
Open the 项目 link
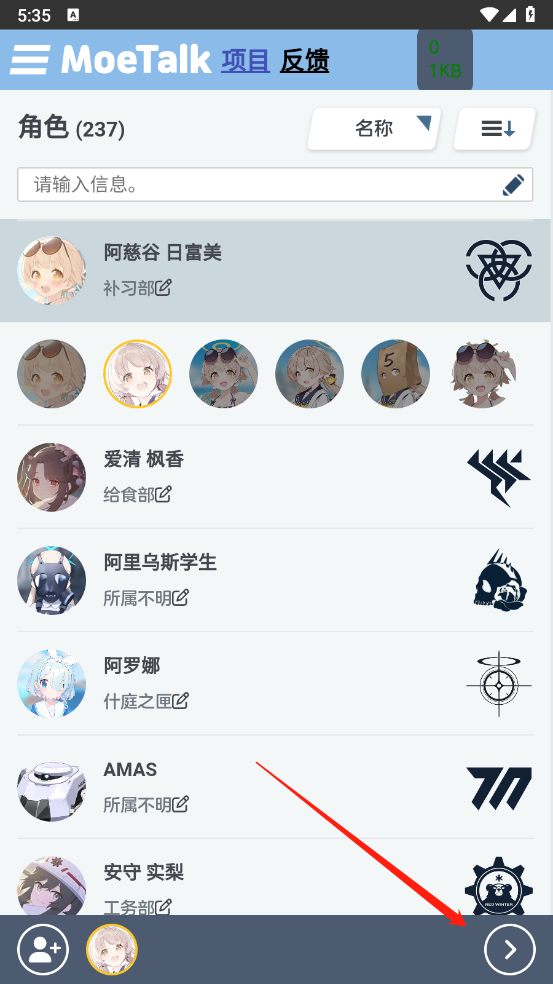coord(245,61)
